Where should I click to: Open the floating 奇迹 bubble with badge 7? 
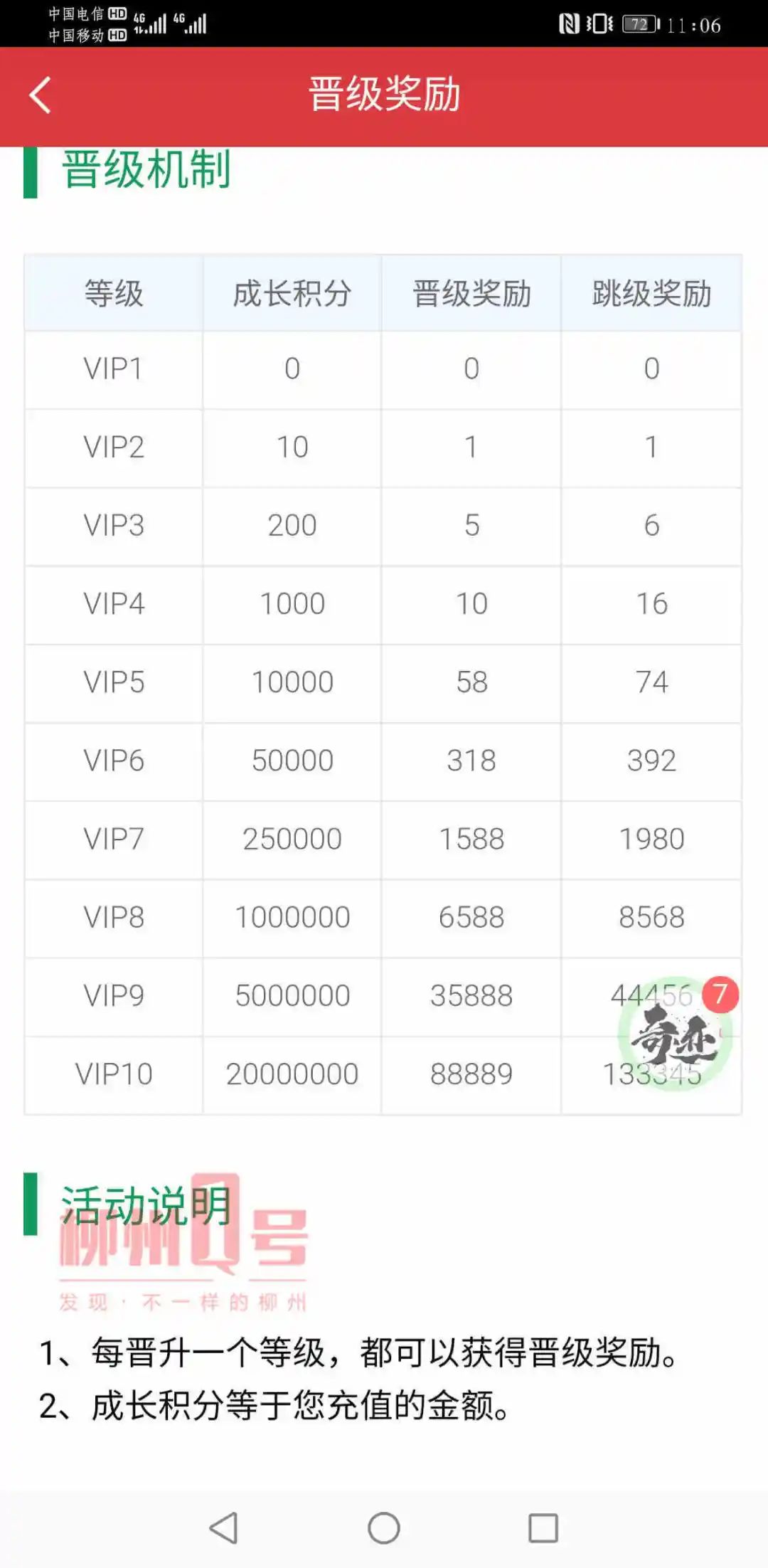676,1034
